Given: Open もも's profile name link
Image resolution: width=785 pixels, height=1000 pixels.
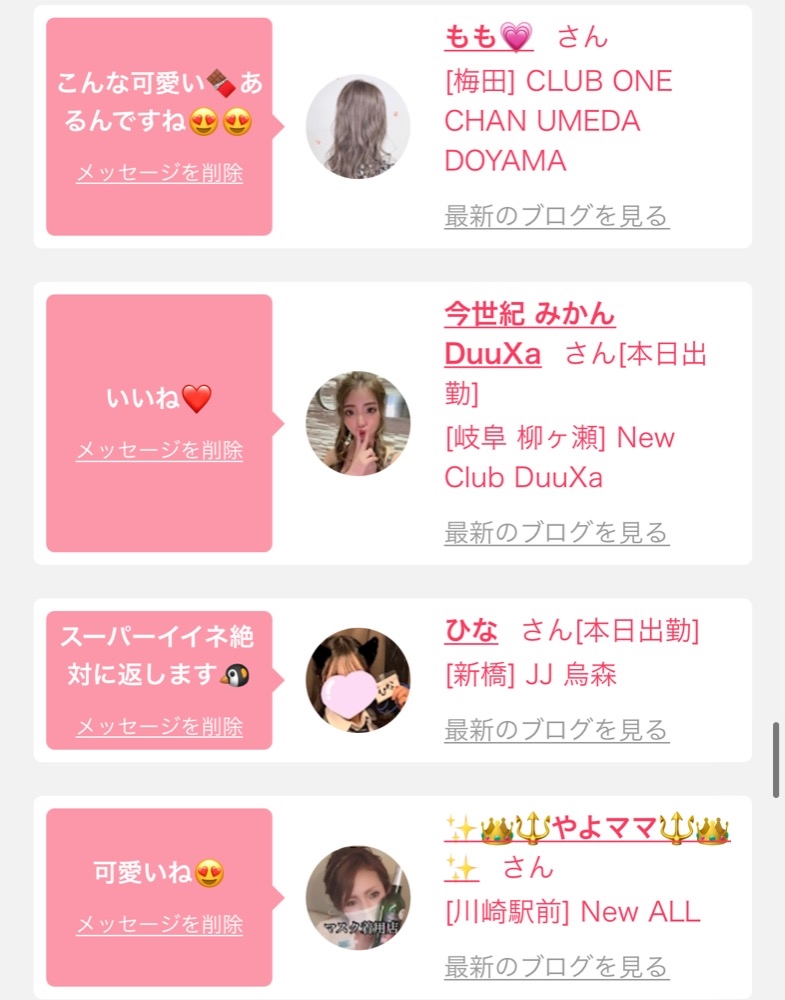Looking at the screenshot, I should point(488,36).
